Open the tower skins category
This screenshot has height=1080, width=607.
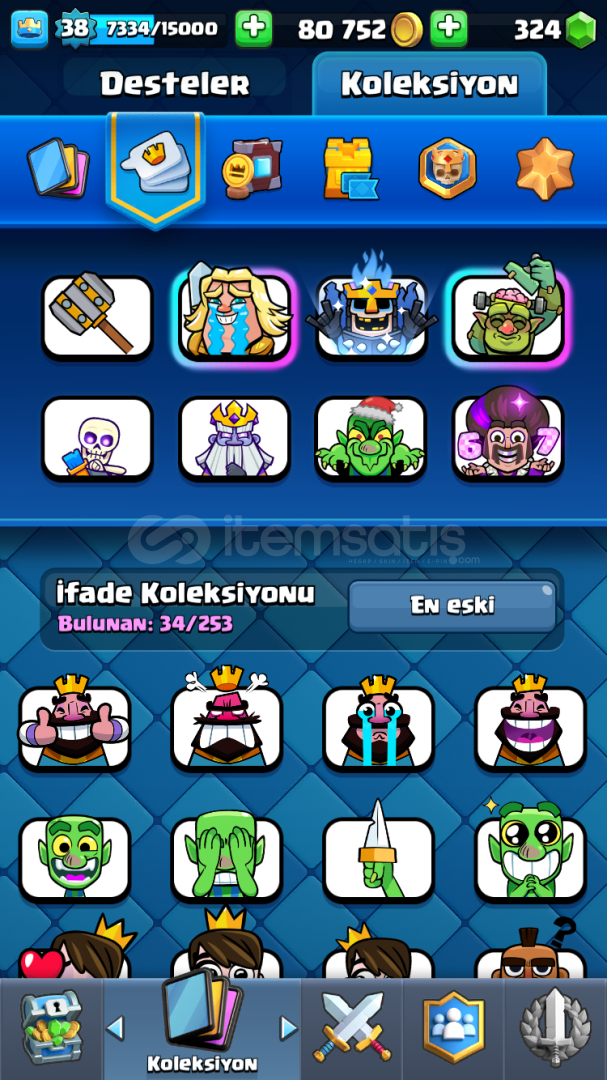click(x=351, y=168)
